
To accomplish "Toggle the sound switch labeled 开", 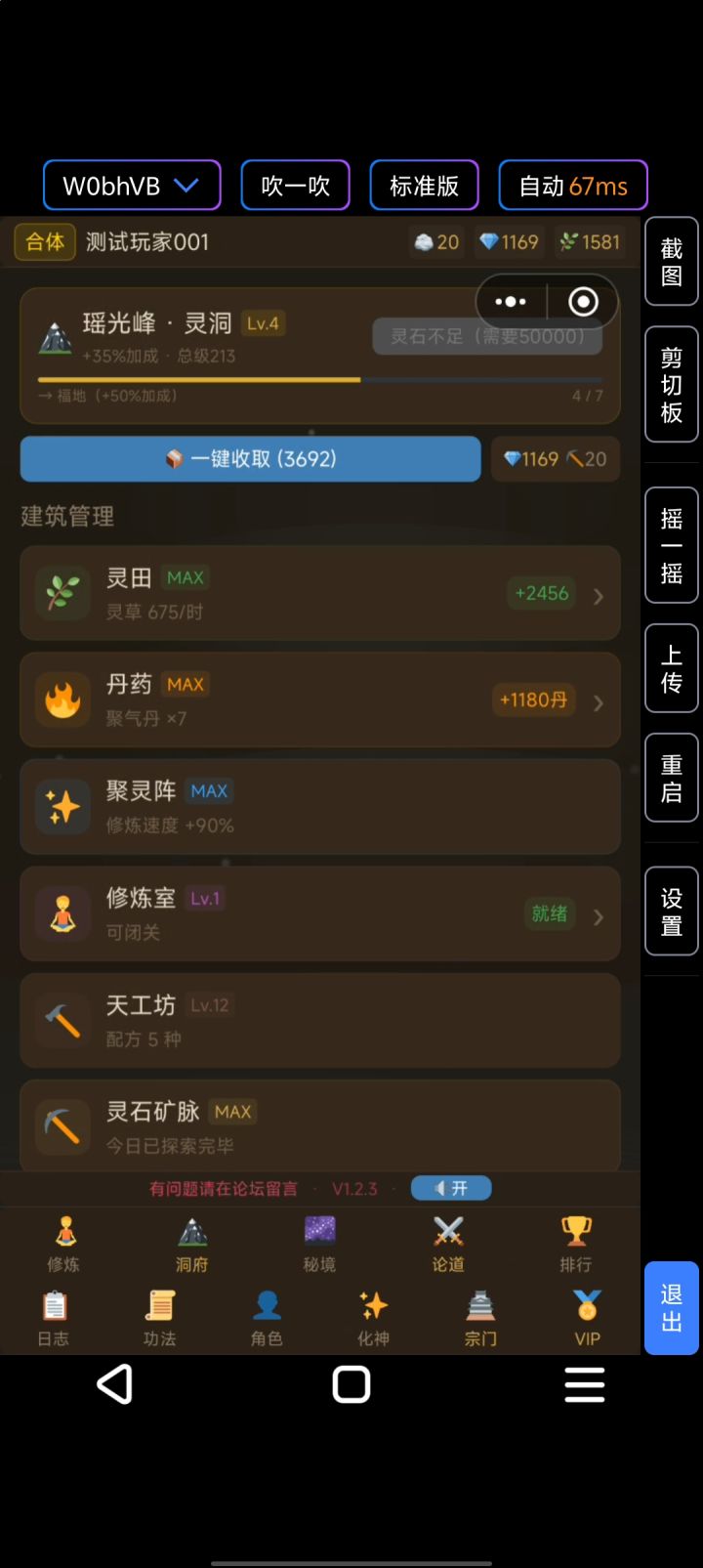I will click(x=451, y=1188).
